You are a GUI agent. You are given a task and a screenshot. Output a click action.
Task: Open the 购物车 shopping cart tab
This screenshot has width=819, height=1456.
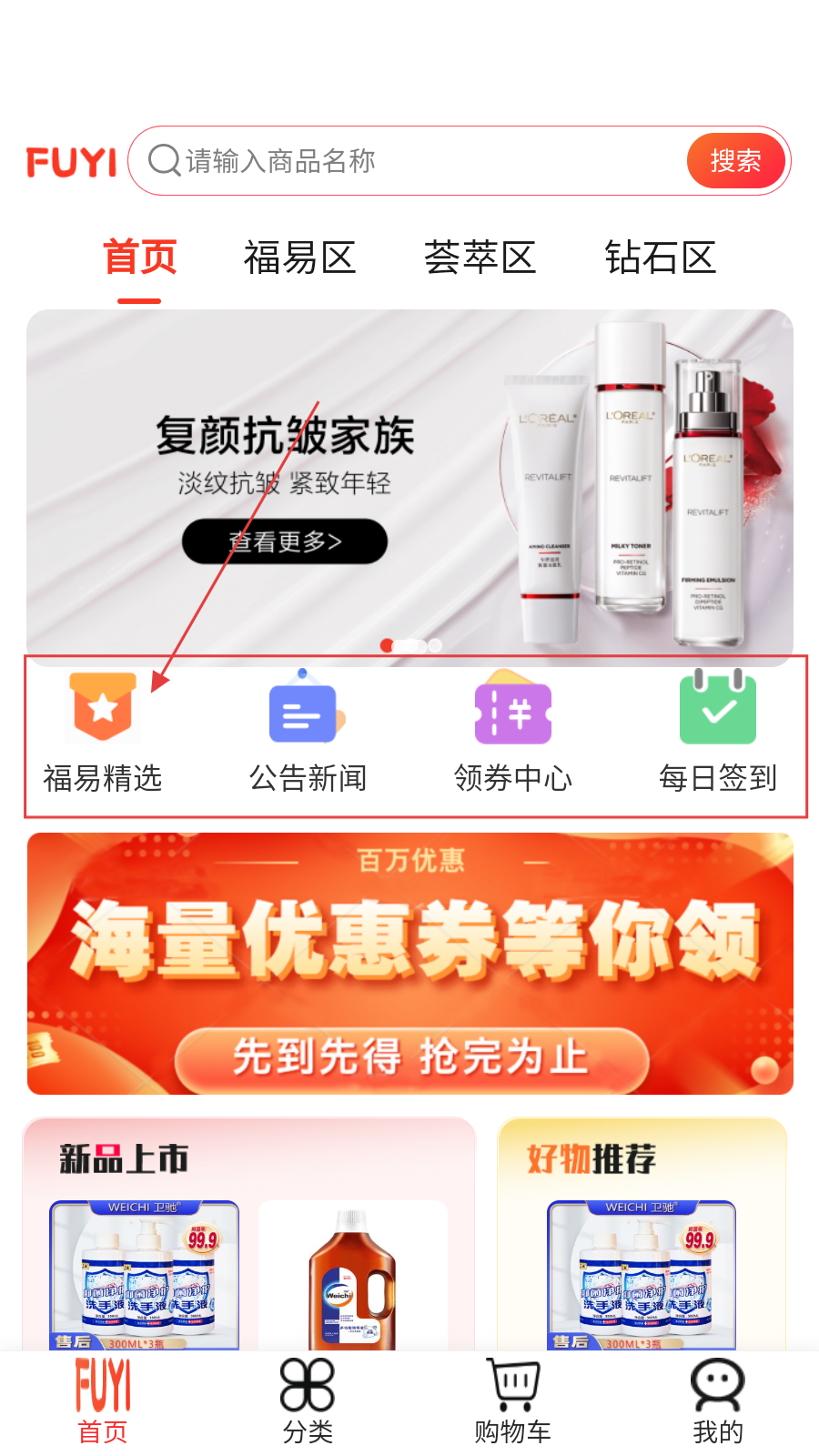tap(513, 1401)
